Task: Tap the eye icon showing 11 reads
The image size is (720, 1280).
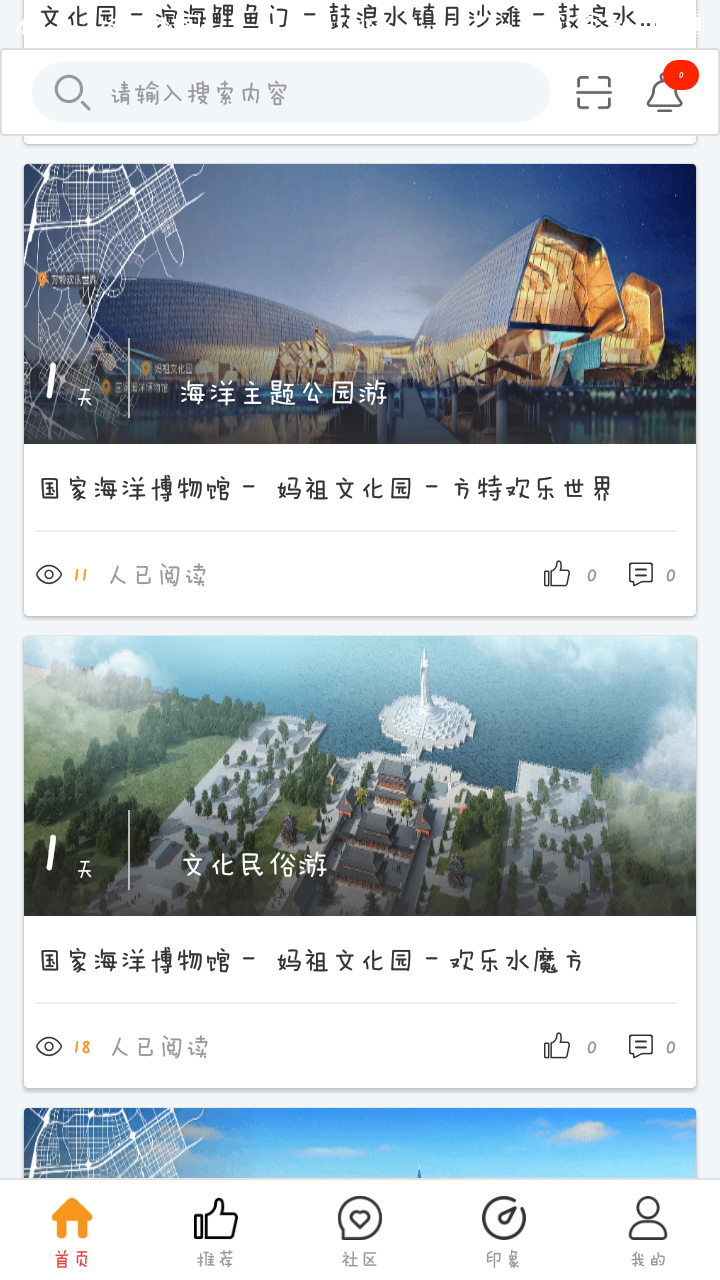Action: 48,575
